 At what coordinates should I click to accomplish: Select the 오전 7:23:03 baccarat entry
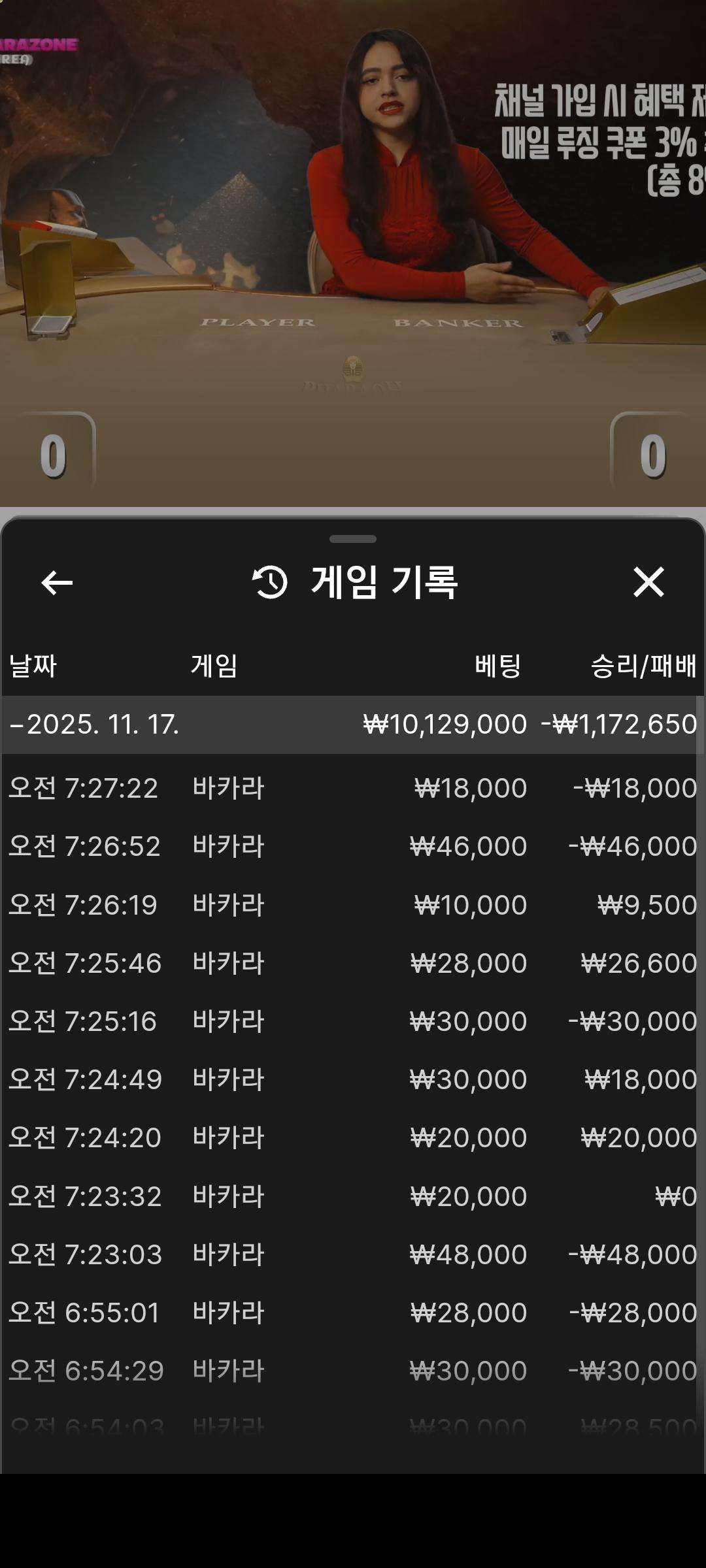click(353, 1254)
